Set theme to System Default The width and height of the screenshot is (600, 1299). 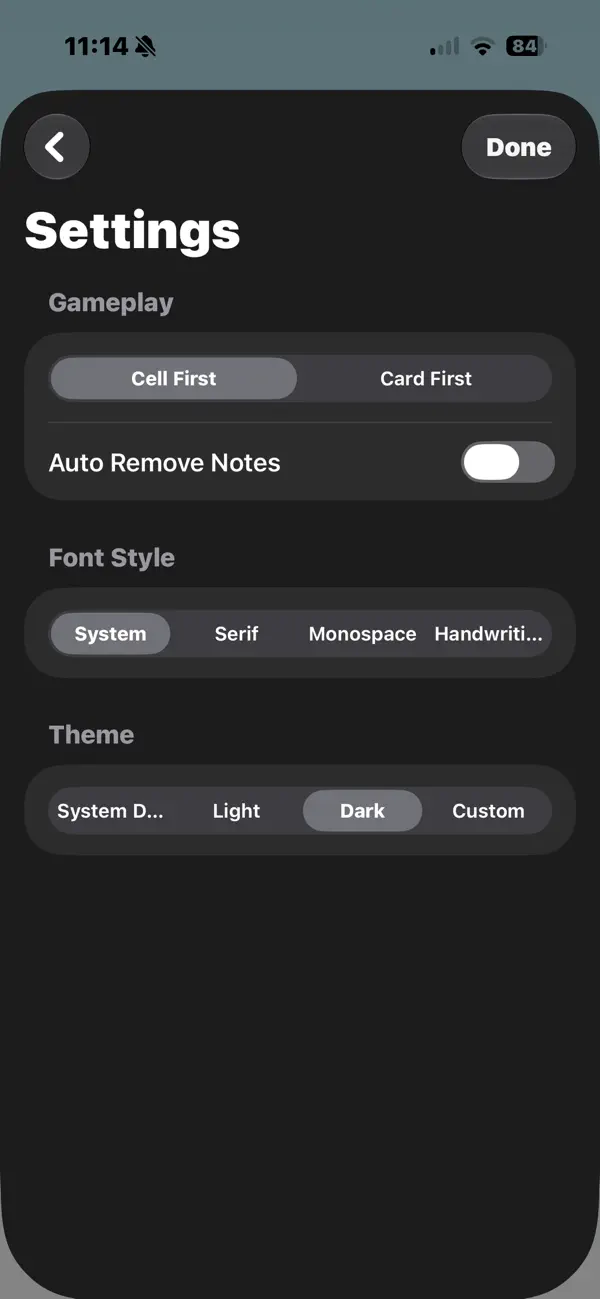tap(110, 811)
